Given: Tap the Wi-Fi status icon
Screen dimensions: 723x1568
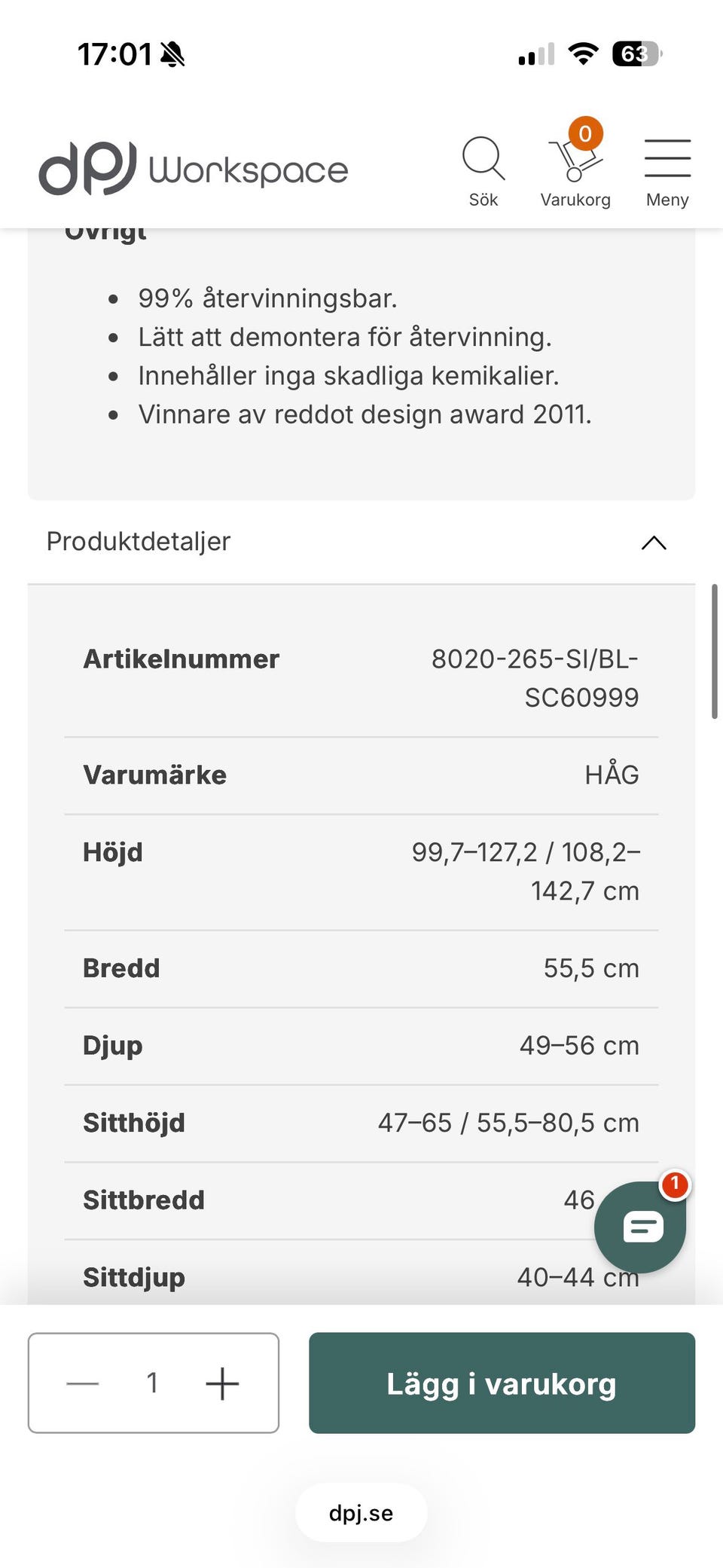Looking at the screenshot, I should coord(582,53).
